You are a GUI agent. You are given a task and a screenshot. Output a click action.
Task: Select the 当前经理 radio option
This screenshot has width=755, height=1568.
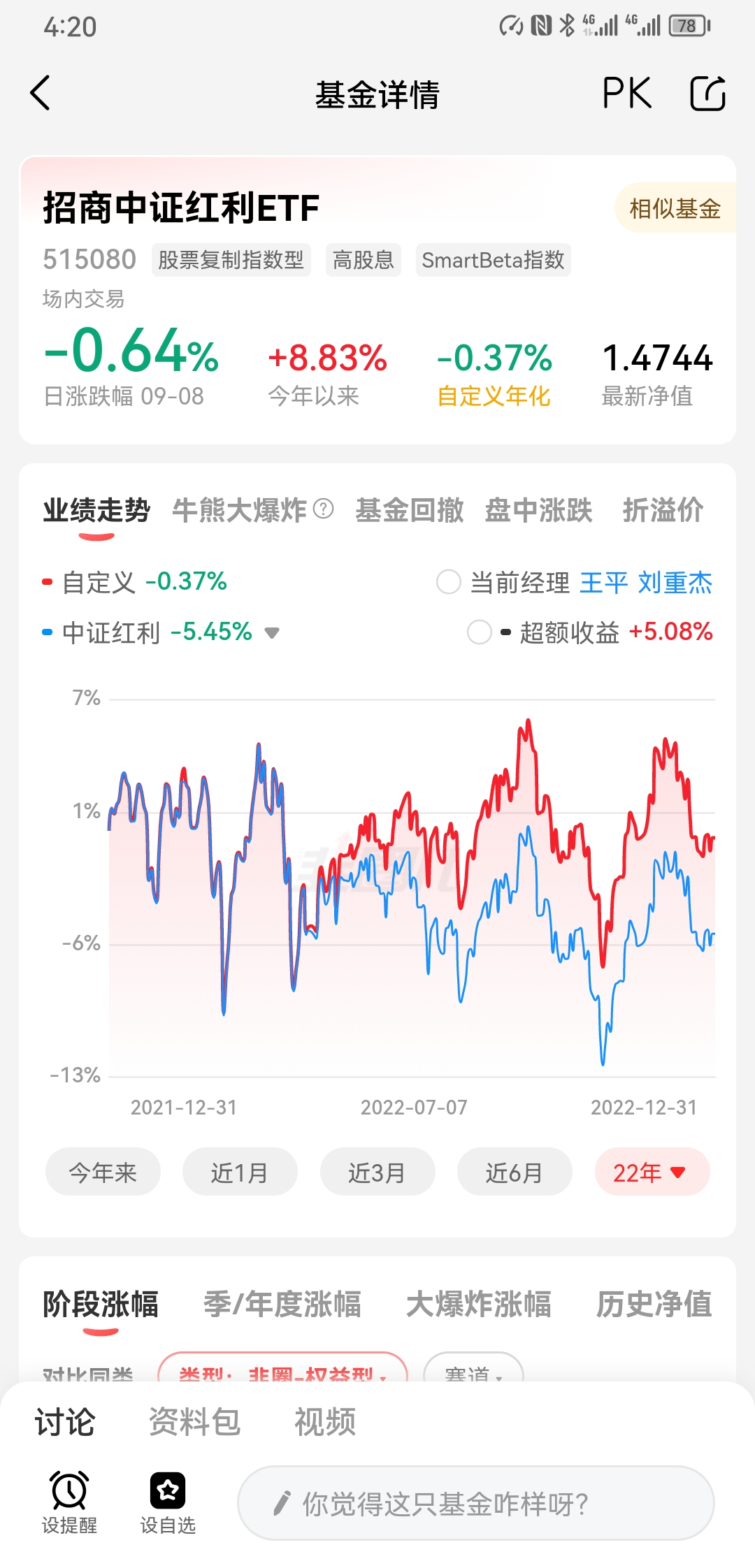tap(449, 582)
